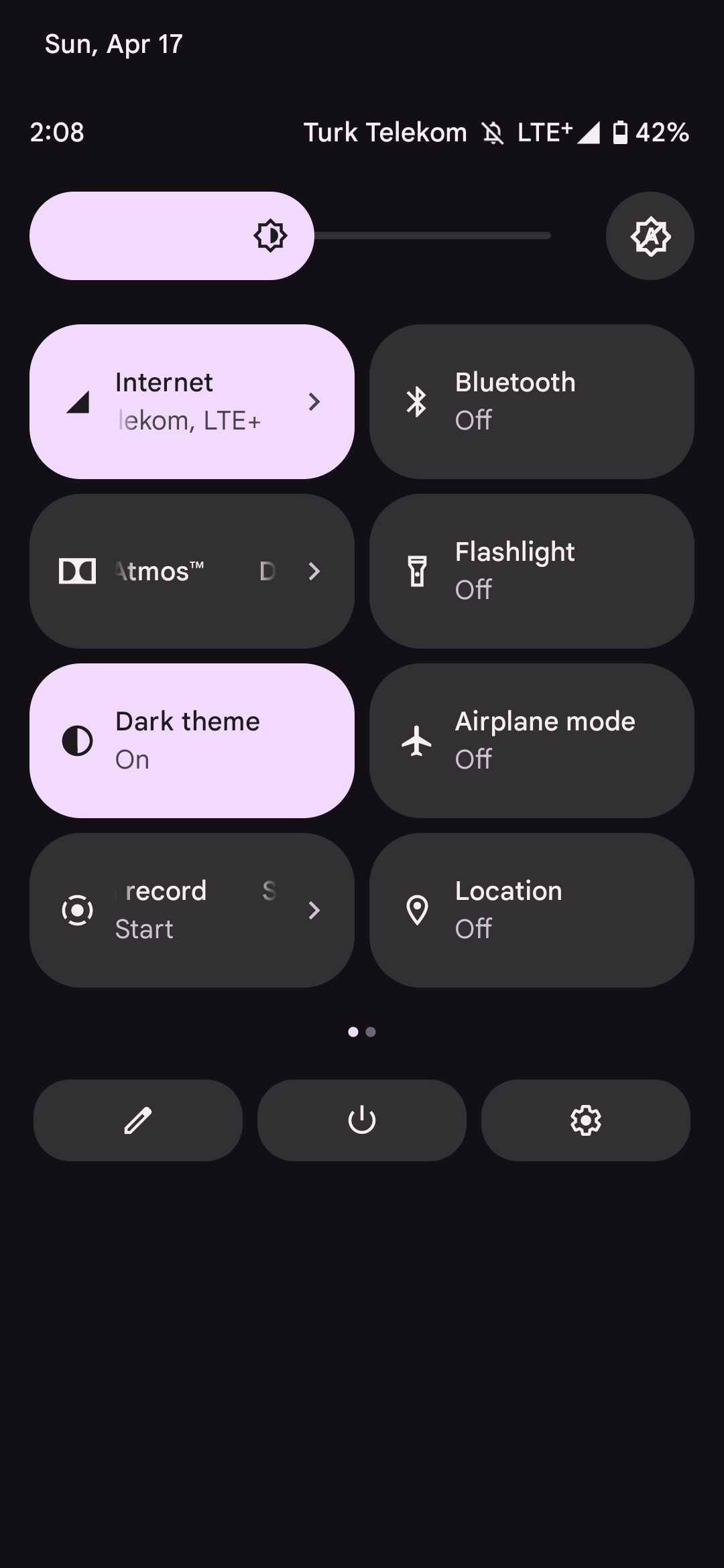Enable Airplane mode
The height and width of the screenshot is (1568, 724).
pos(532,740)
